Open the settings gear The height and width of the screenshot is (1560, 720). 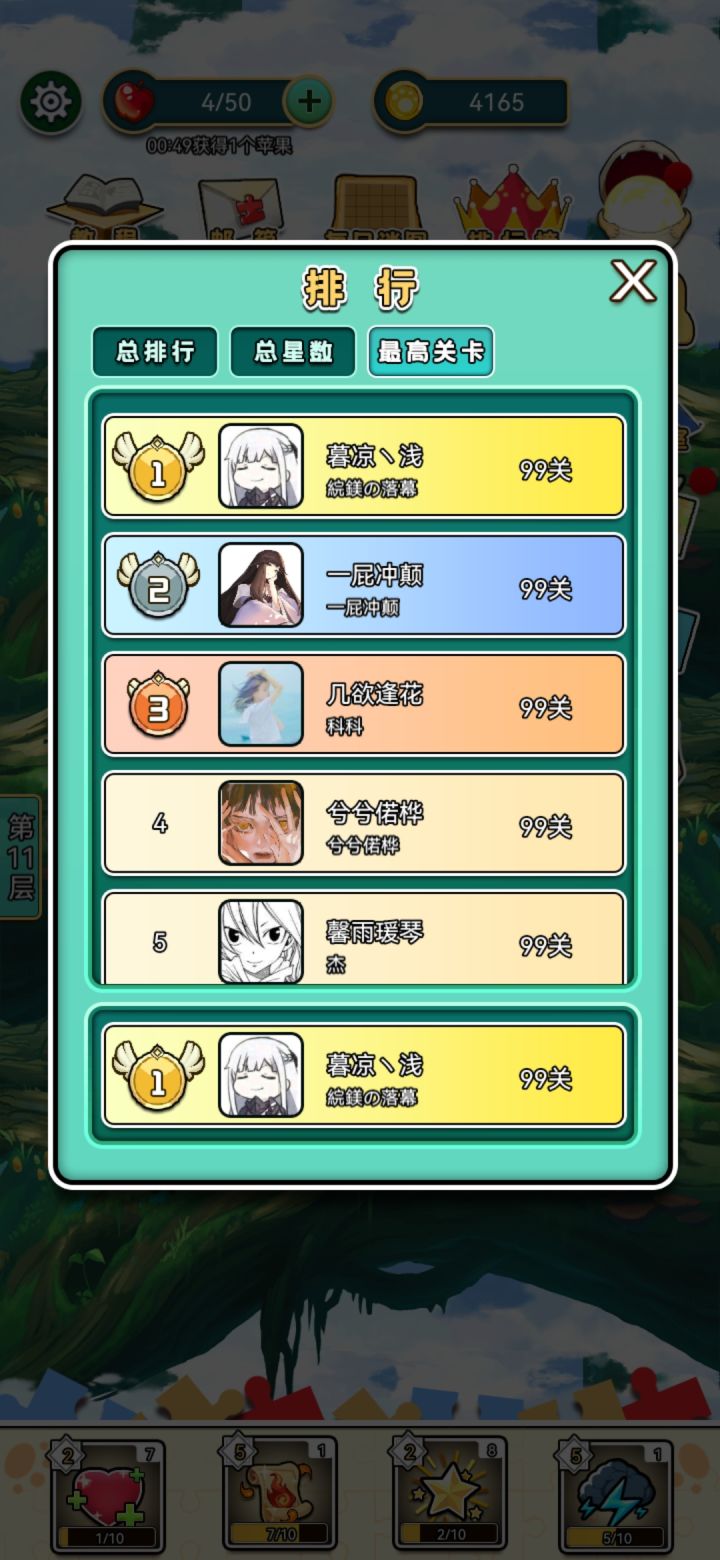coord(49,100)
